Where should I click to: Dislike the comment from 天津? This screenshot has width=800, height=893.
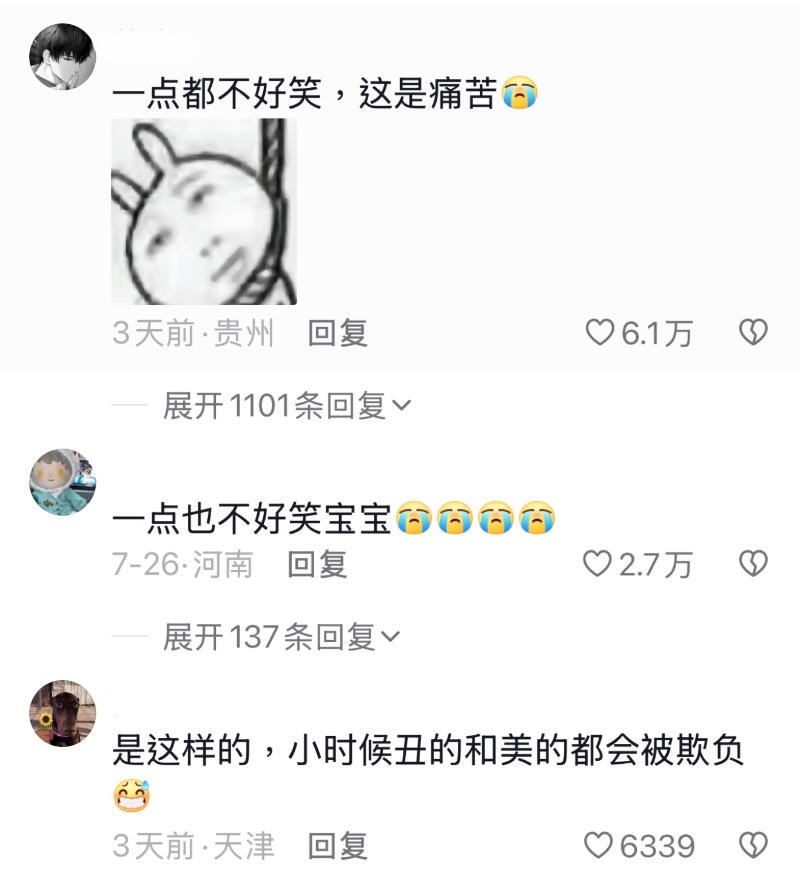tap(752, 846)
